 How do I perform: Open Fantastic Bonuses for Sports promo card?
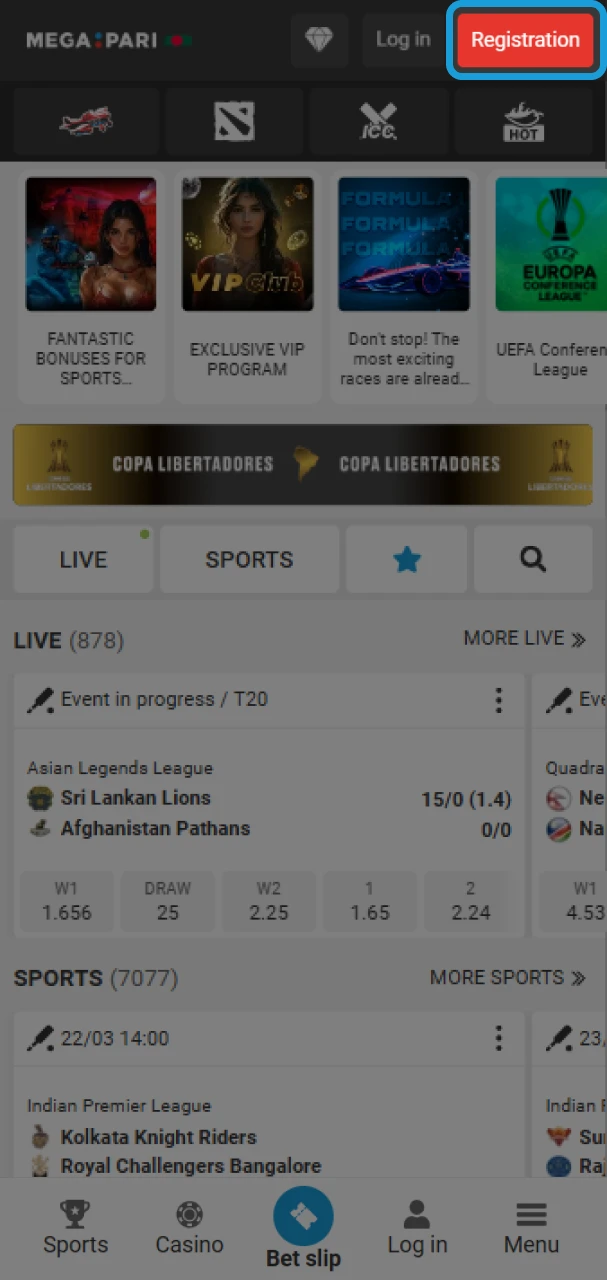(91, 285)
